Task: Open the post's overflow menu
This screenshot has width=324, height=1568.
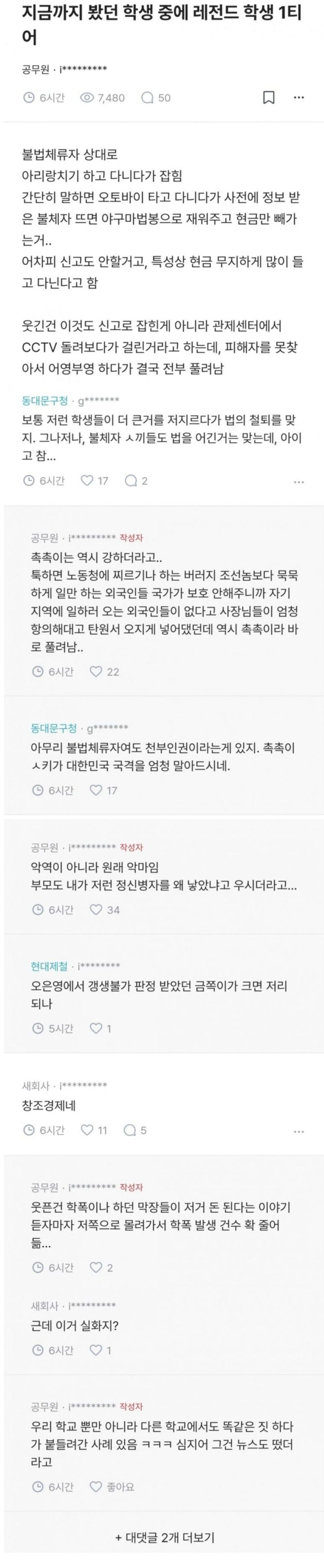Action: pyautogui.click(x=298, y=98)
